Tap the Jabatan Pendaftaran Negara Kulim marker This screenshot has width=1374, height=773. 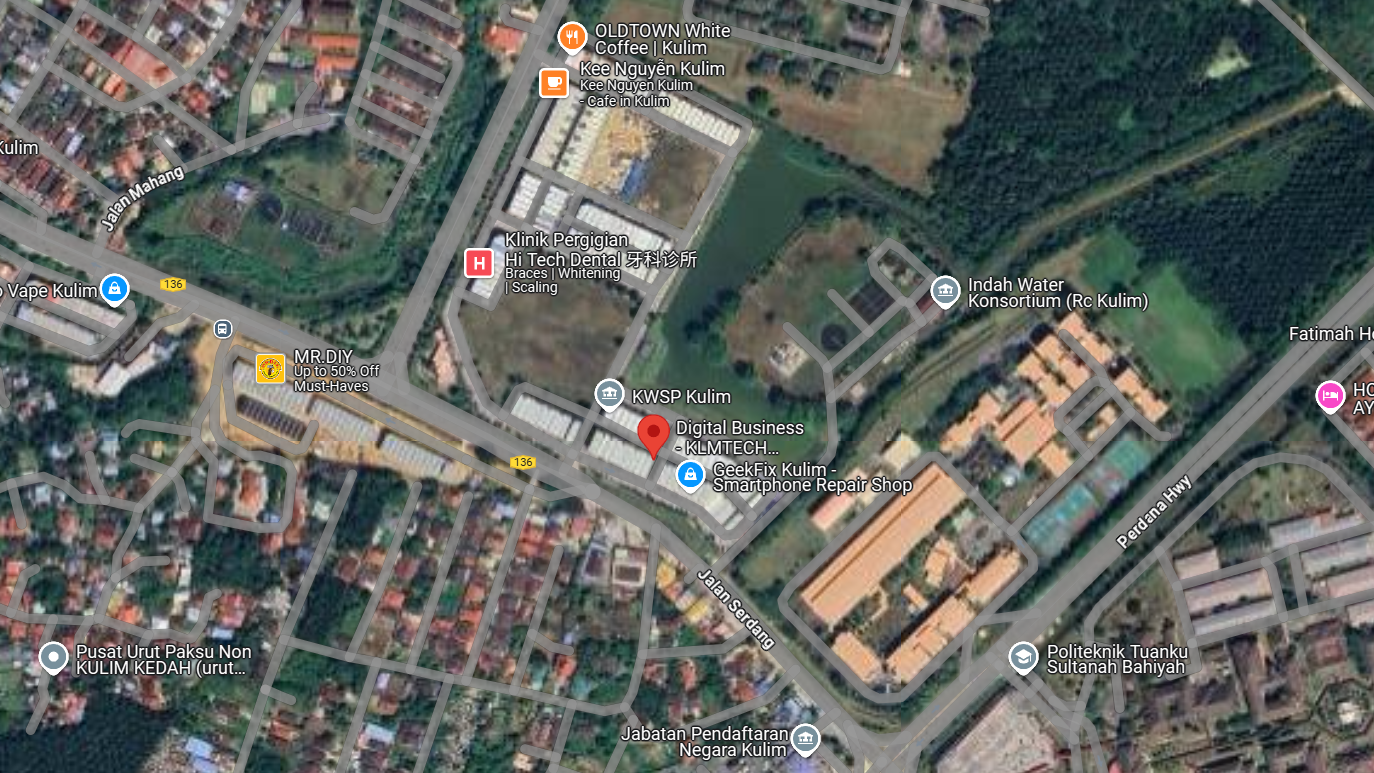point(805,740)
